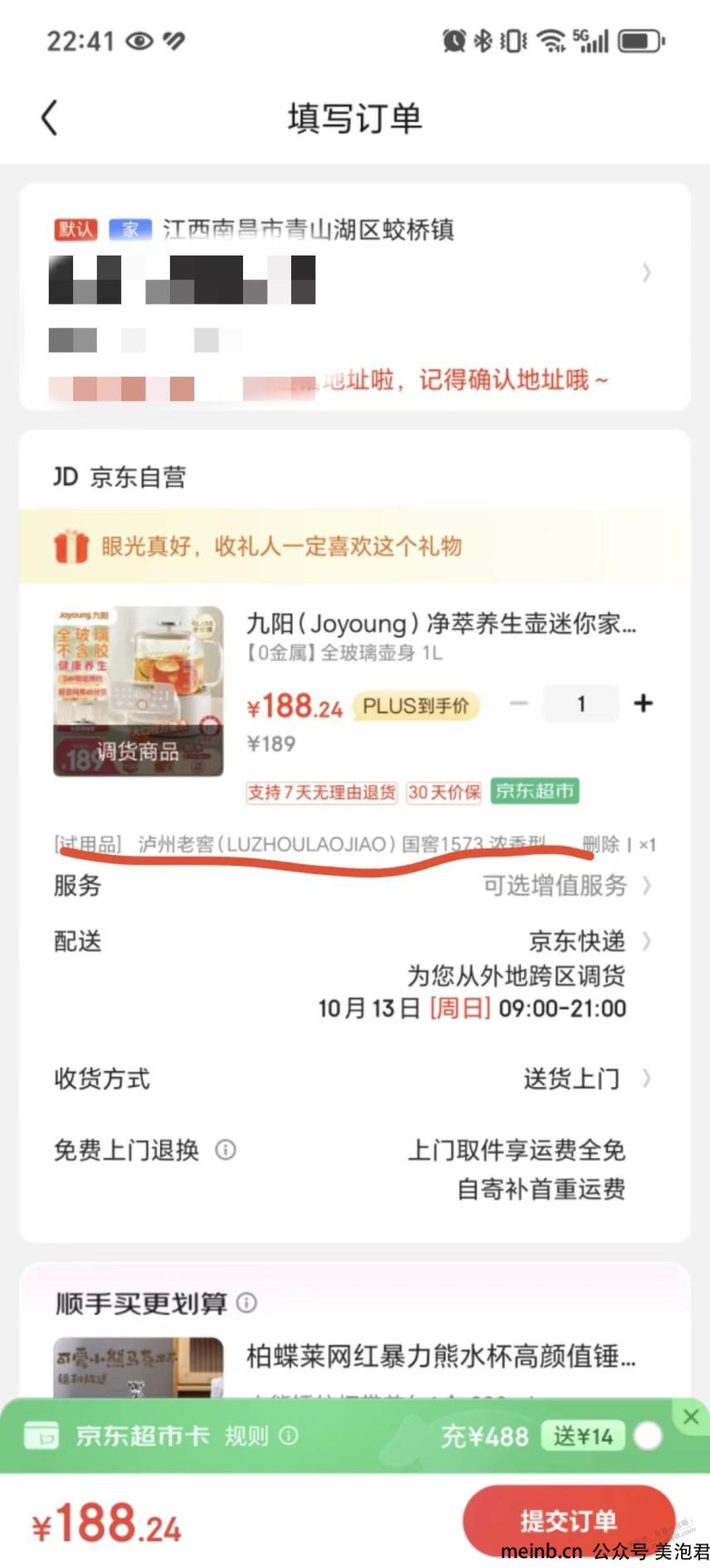
Task: View info on 免费上门退换
Action: (226, 1150)
